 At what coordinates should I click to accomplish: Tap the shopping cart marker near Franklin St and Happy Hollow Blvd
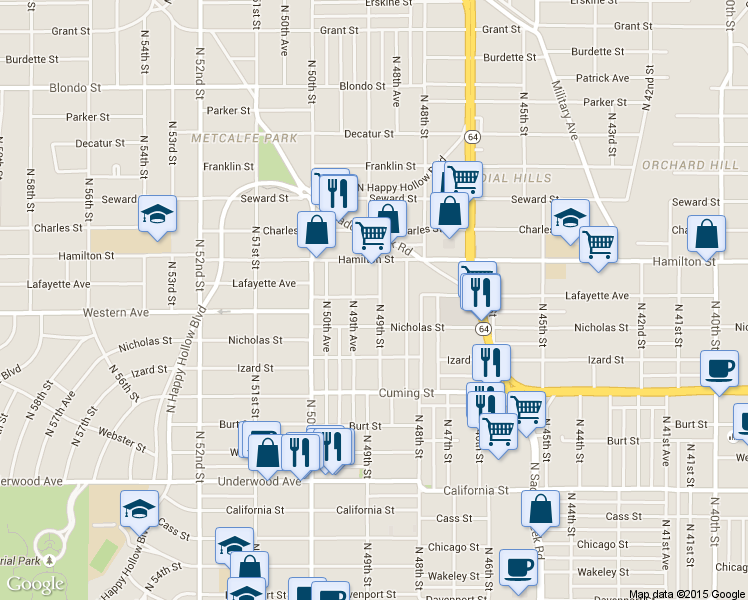click(463, 180)
